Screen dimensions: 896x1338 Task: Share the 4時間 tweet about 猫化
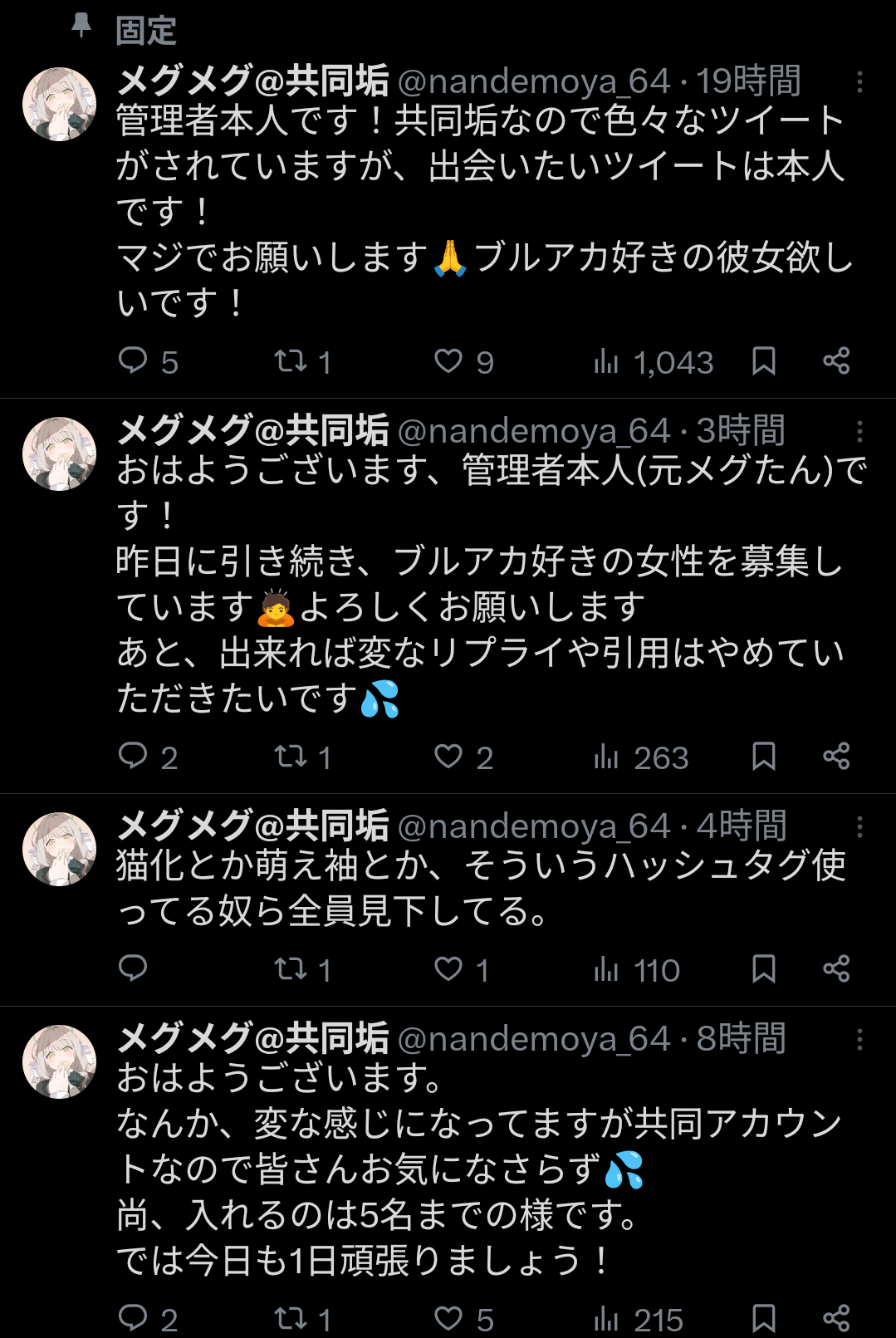835,968
